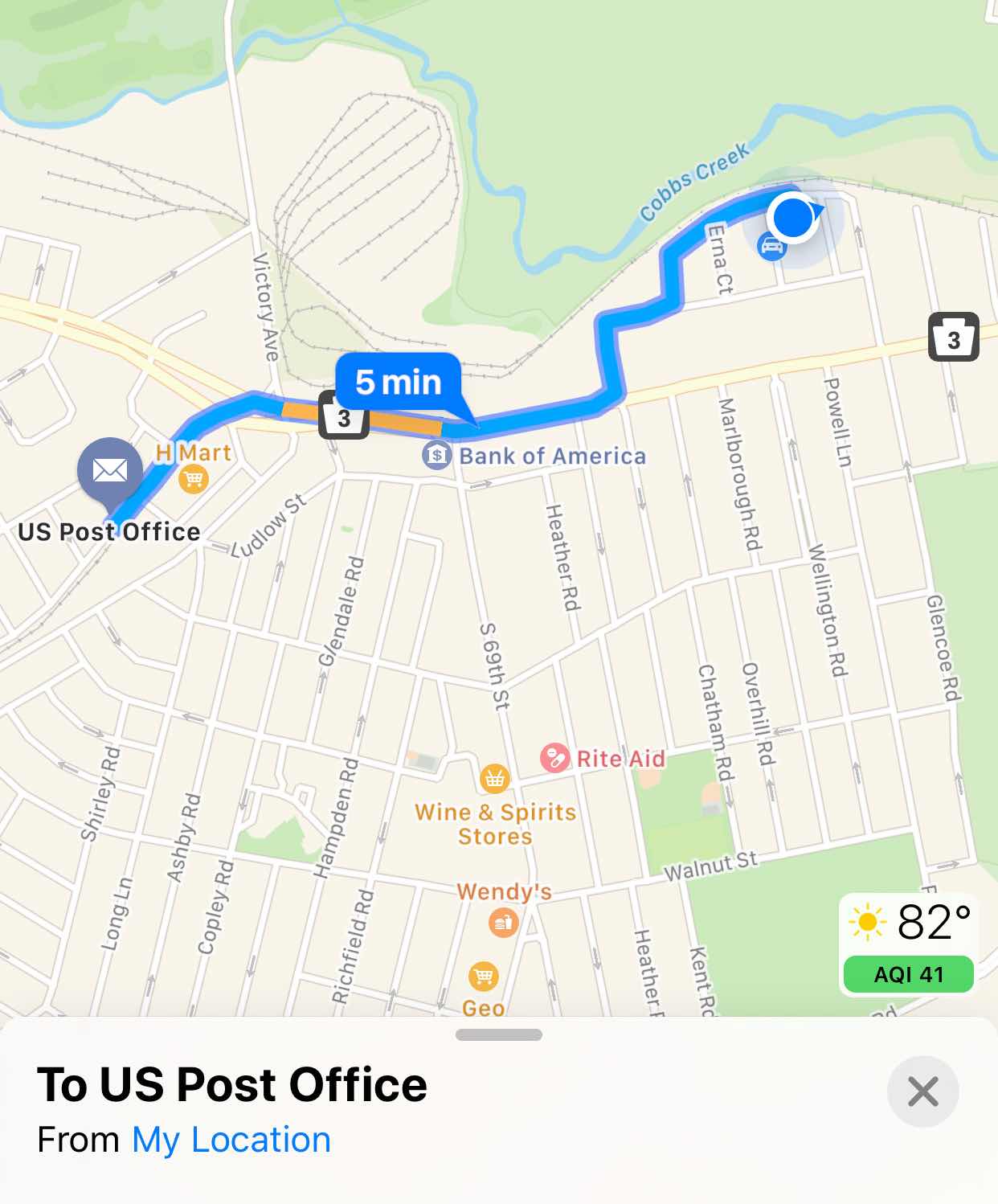
Task: Select the Wine & Spirits Stores marker
Action: [494, 778]
